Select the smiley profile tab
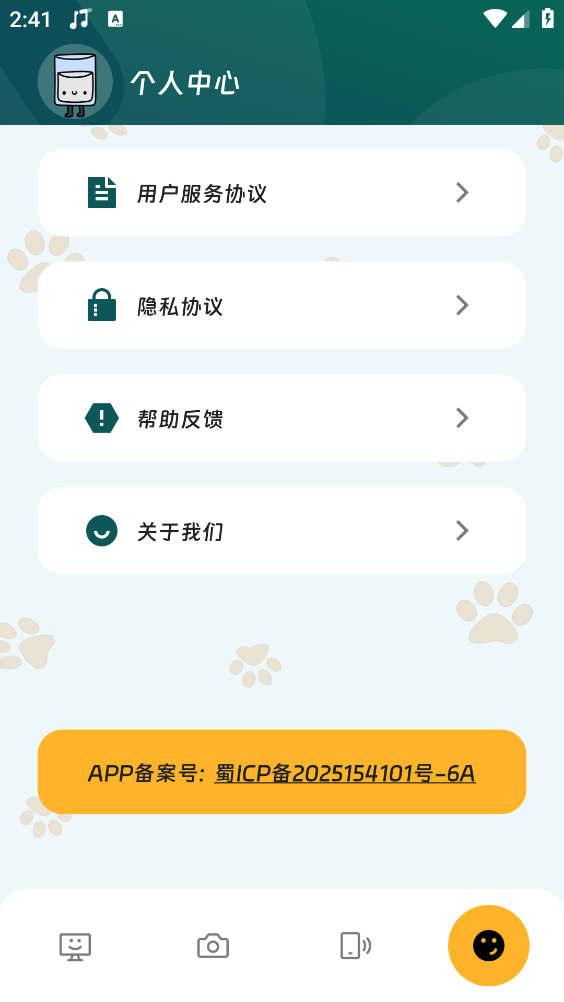Viewport: 564px width, 1002px height. [489, 946]
